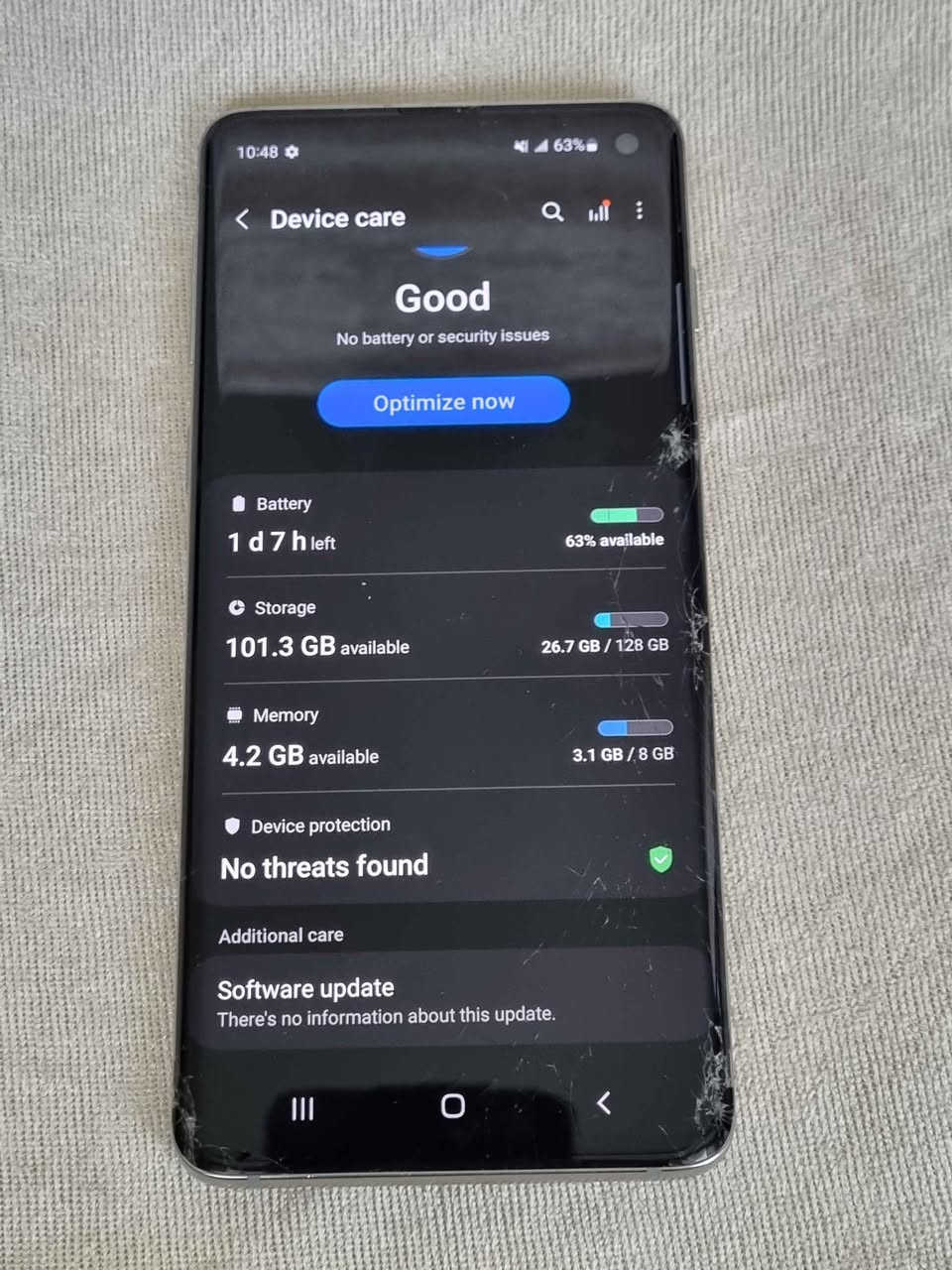The width and height of the screenshot is (952, 1270).
Task: Open the usage report chart icon
Action: pyautogui.click(x=598, y=211)
